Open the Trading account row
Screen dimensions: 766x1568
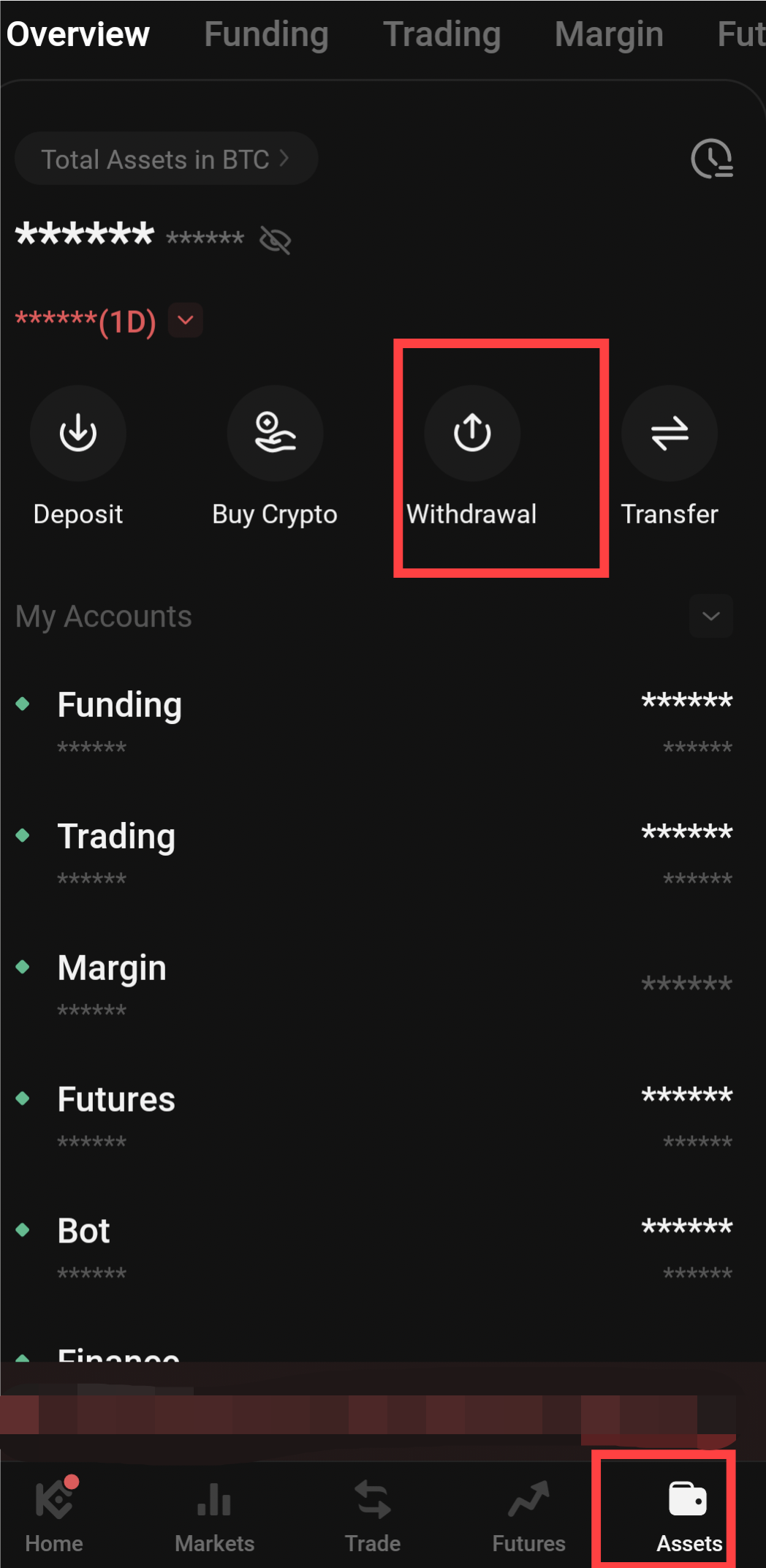coord(374,853)
